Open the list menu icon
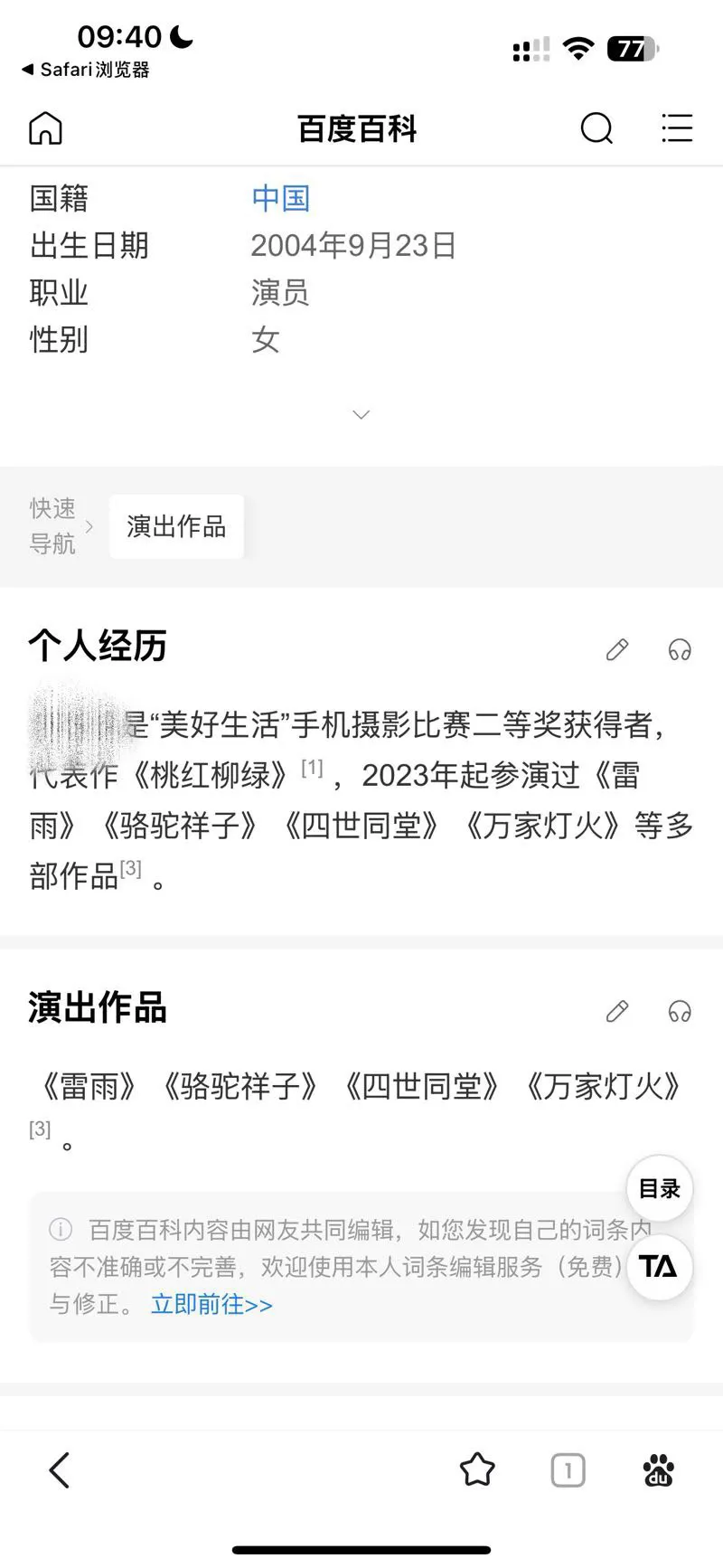This screenshot has height=1568, width=723. [676, 128]
